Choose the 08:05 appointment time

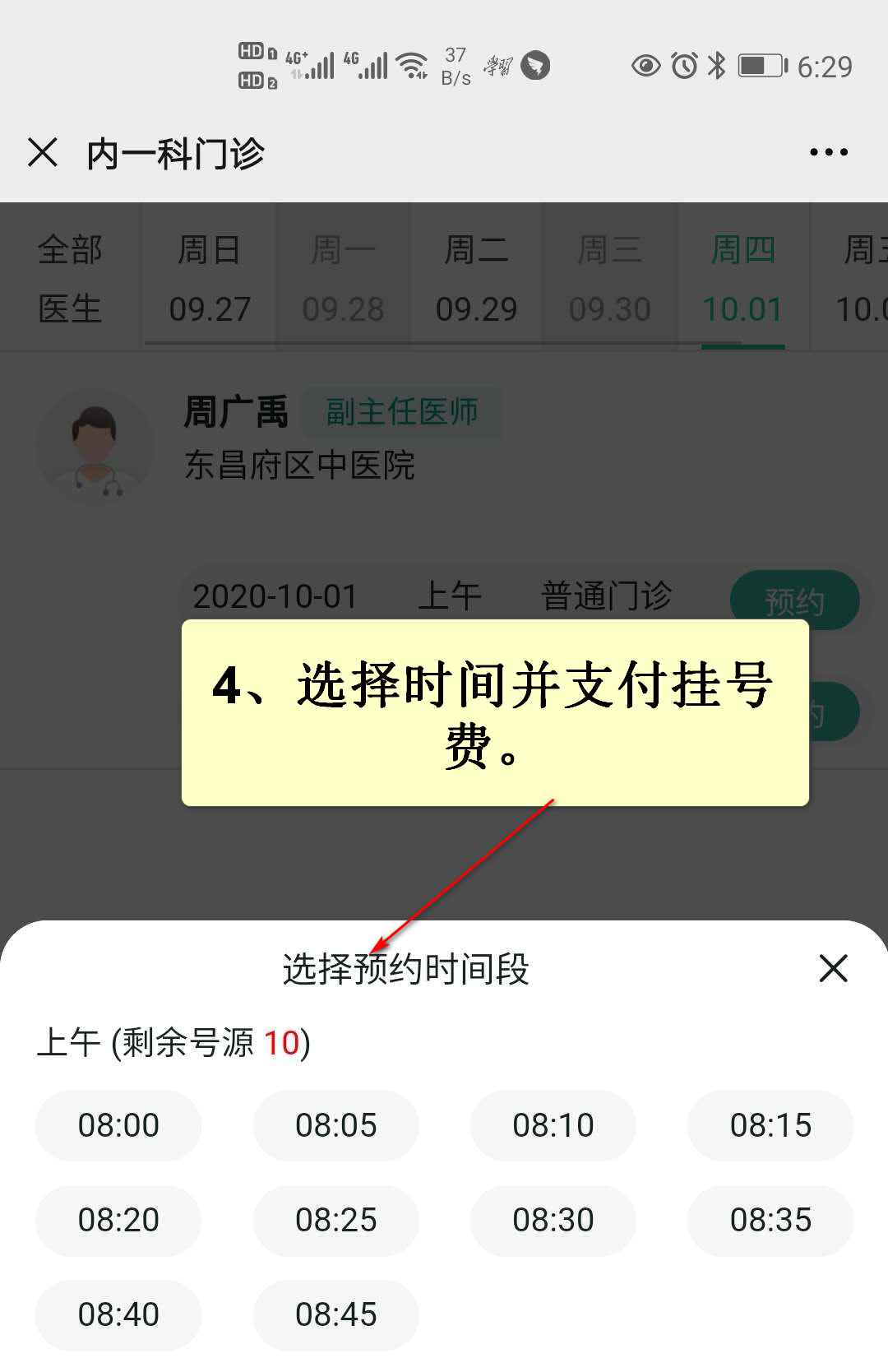click(x=335, y=1125)
